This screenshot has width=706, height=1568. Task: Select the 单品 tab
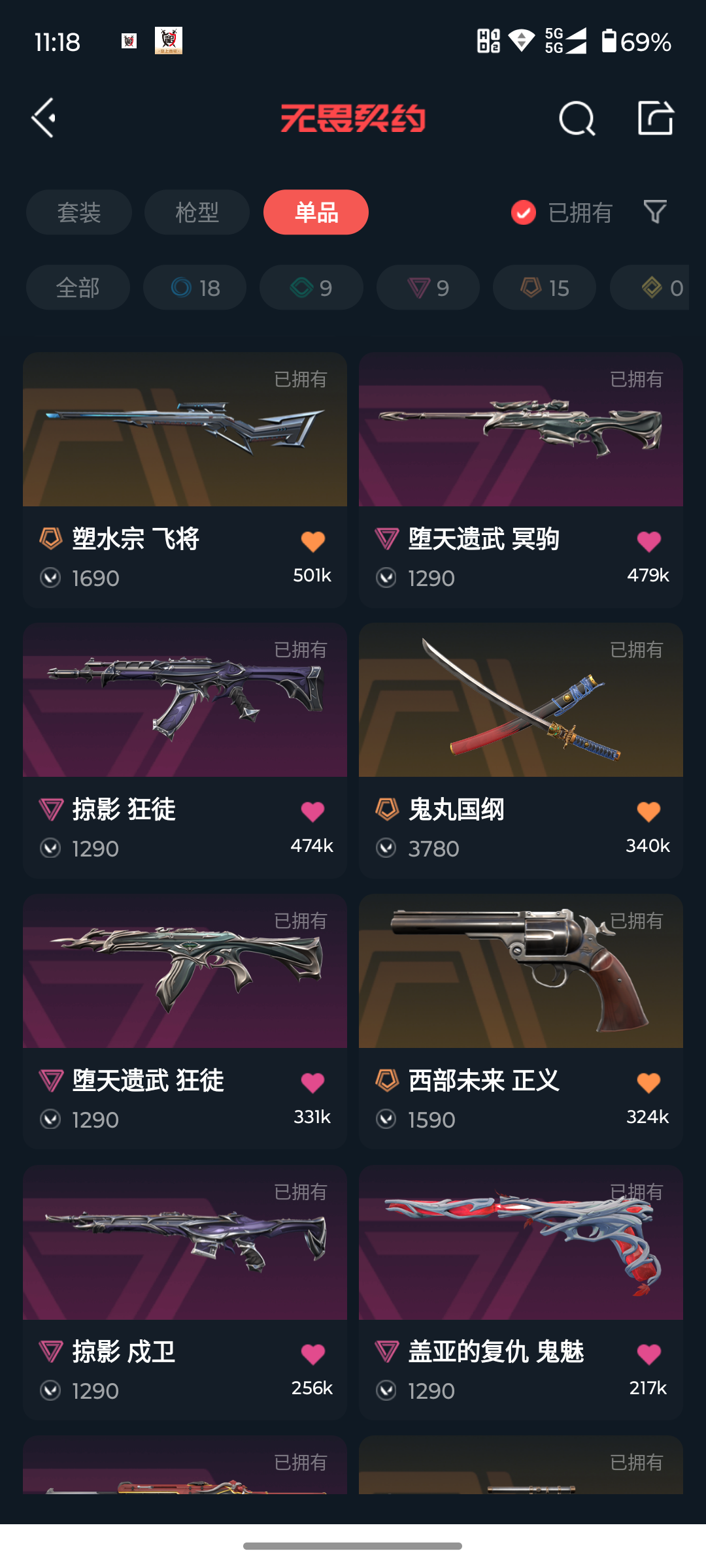(x=316, y=212)
